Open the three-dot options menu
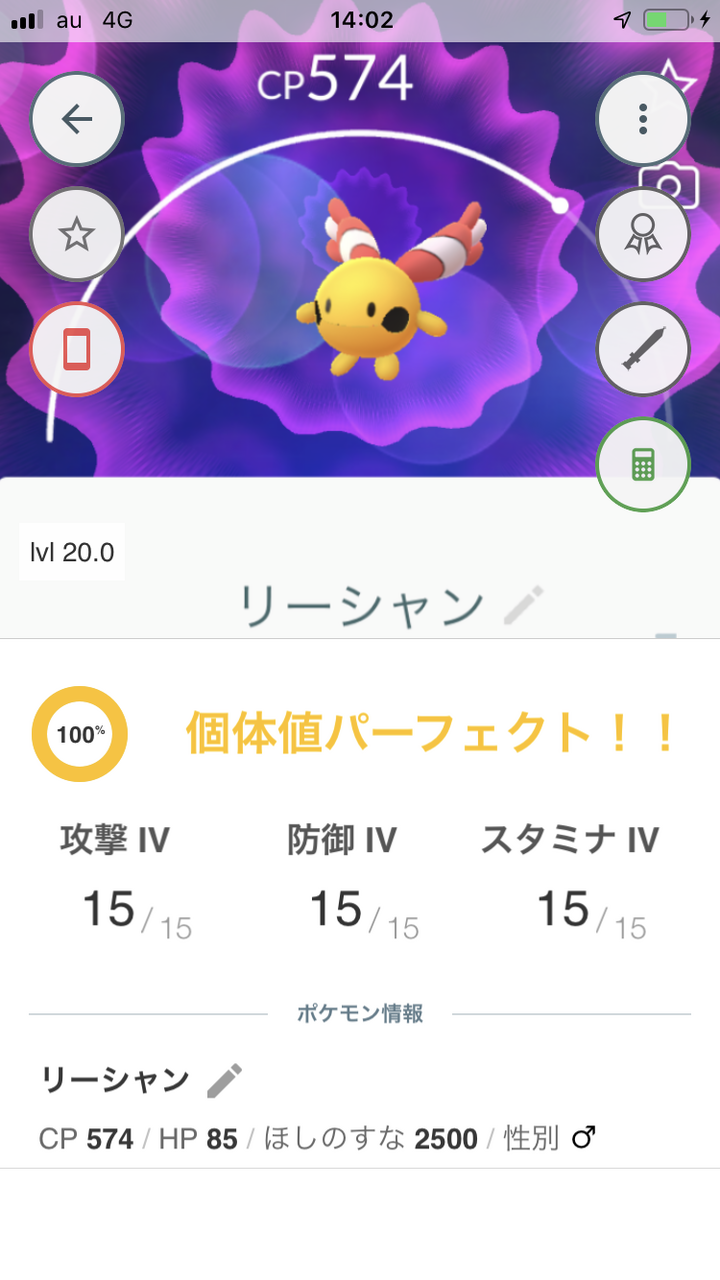Image resolution: width=720 pixels, height=1280 pixels. tap(643, 118)
